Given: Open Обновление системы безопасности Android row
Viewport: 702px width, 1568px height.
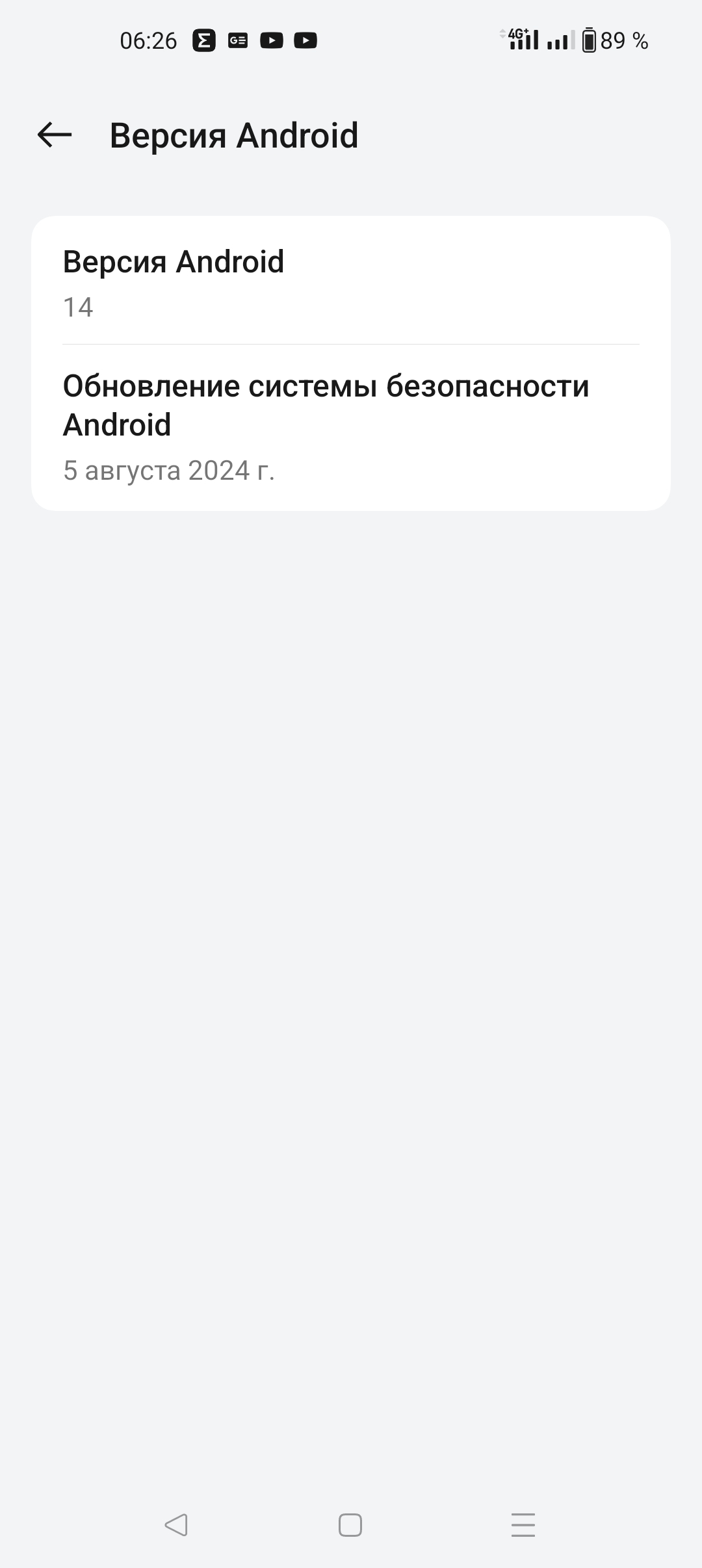Looking at the screenshot, I should (351, 427).
